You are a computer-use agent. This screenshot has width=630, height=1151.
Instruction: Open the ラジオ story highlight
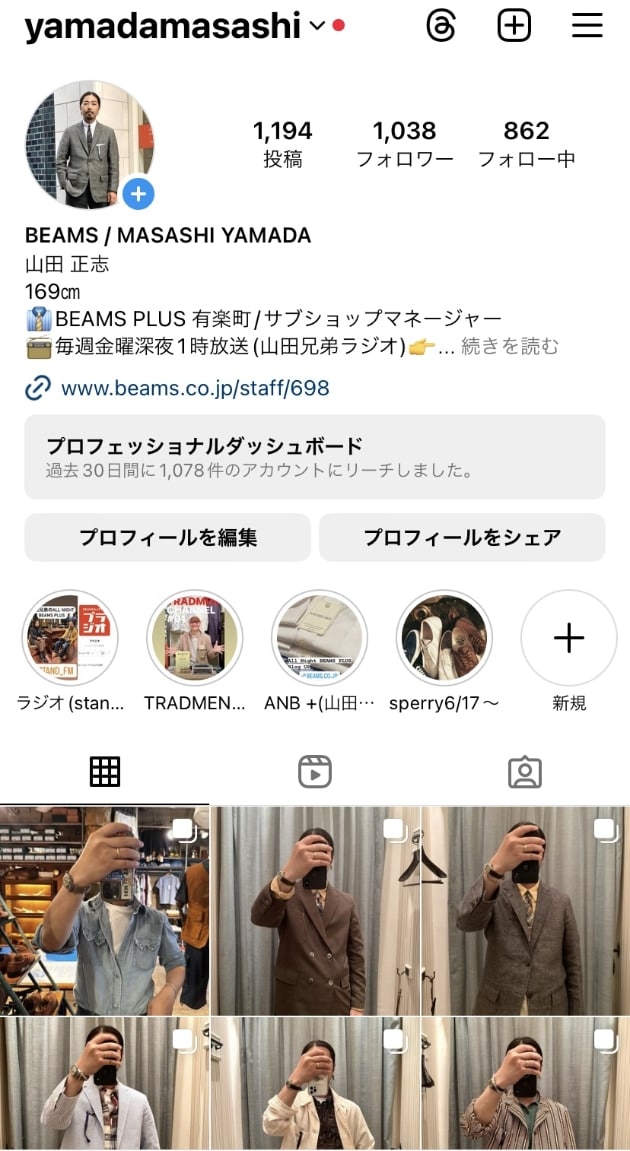(70, 638)
